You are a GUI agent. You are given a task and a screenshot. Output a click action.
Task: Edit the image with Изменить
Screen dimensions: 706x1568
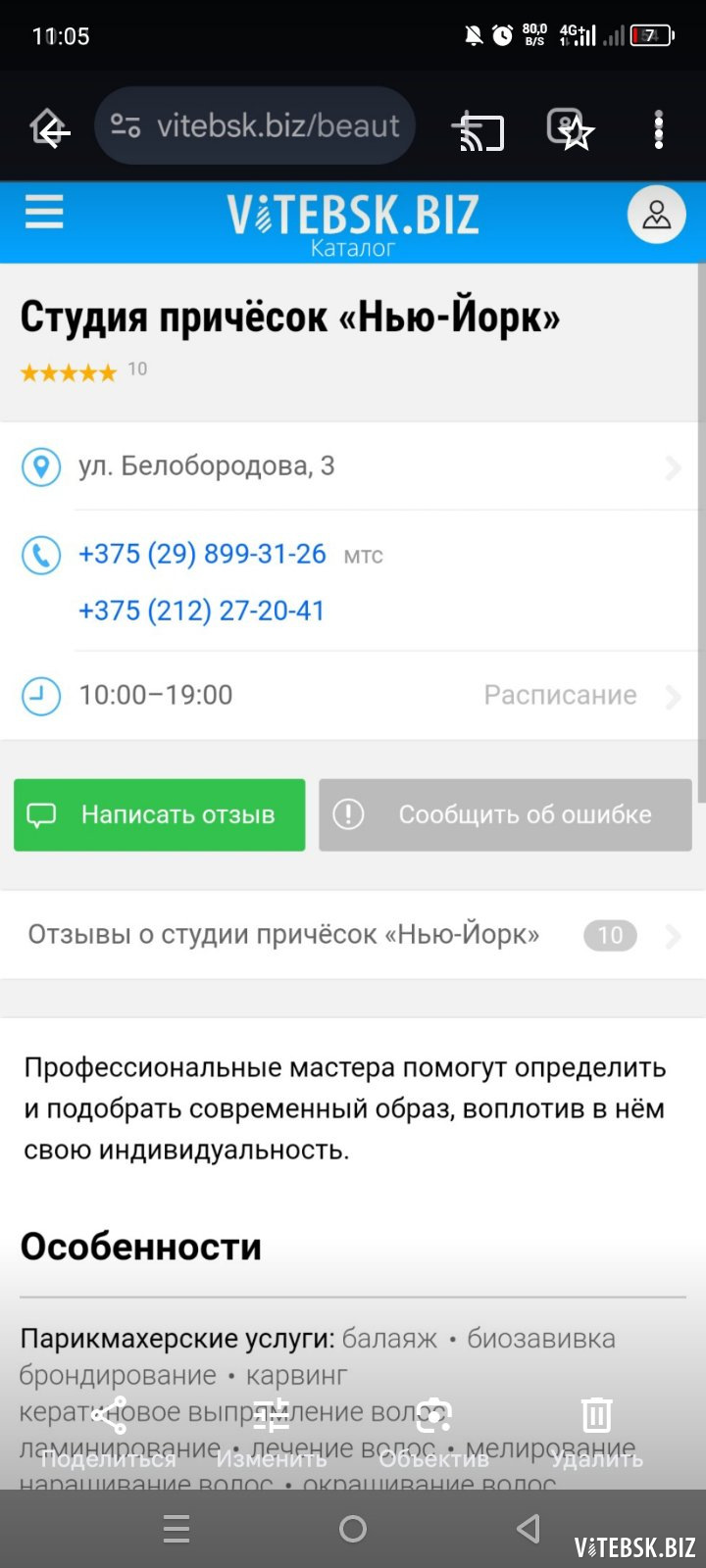point(272,1433)
